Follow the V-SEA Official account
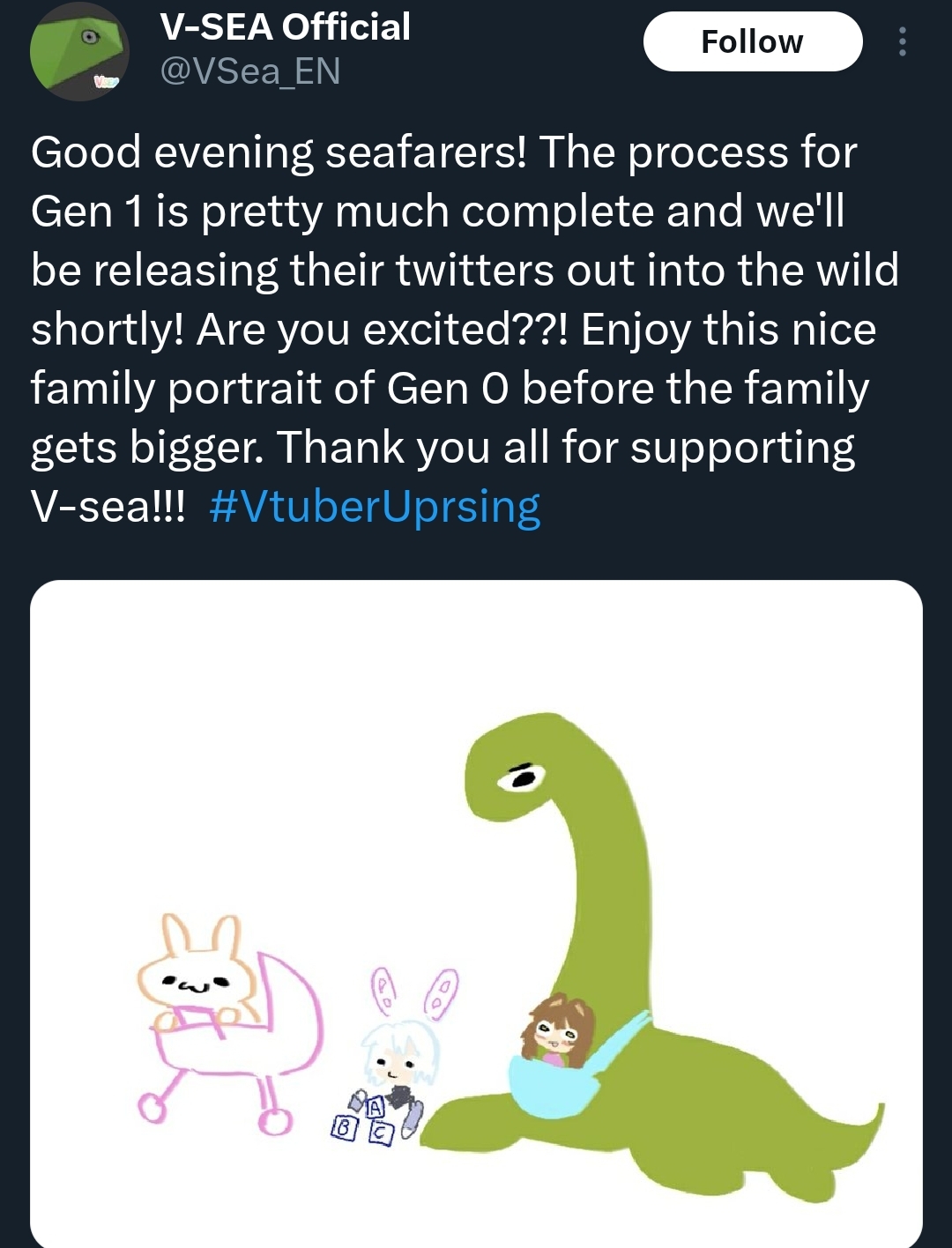Screen dimensions: 952x1248 pos(752,41)
